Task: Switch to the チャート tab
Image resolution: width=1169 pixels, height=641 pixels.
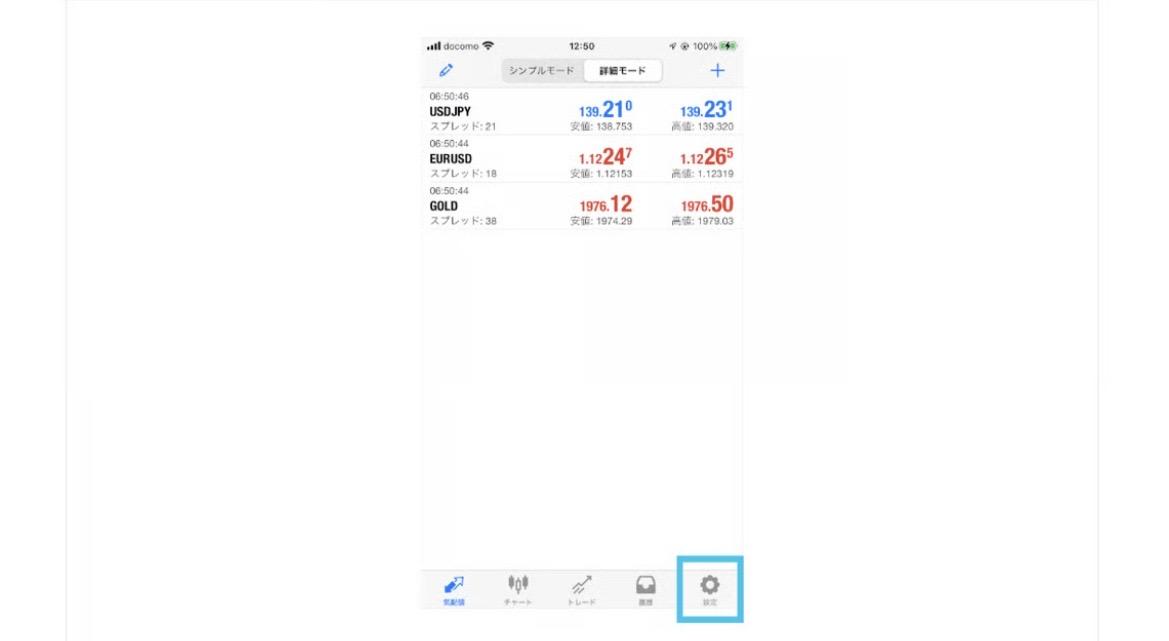Action: 517,590
